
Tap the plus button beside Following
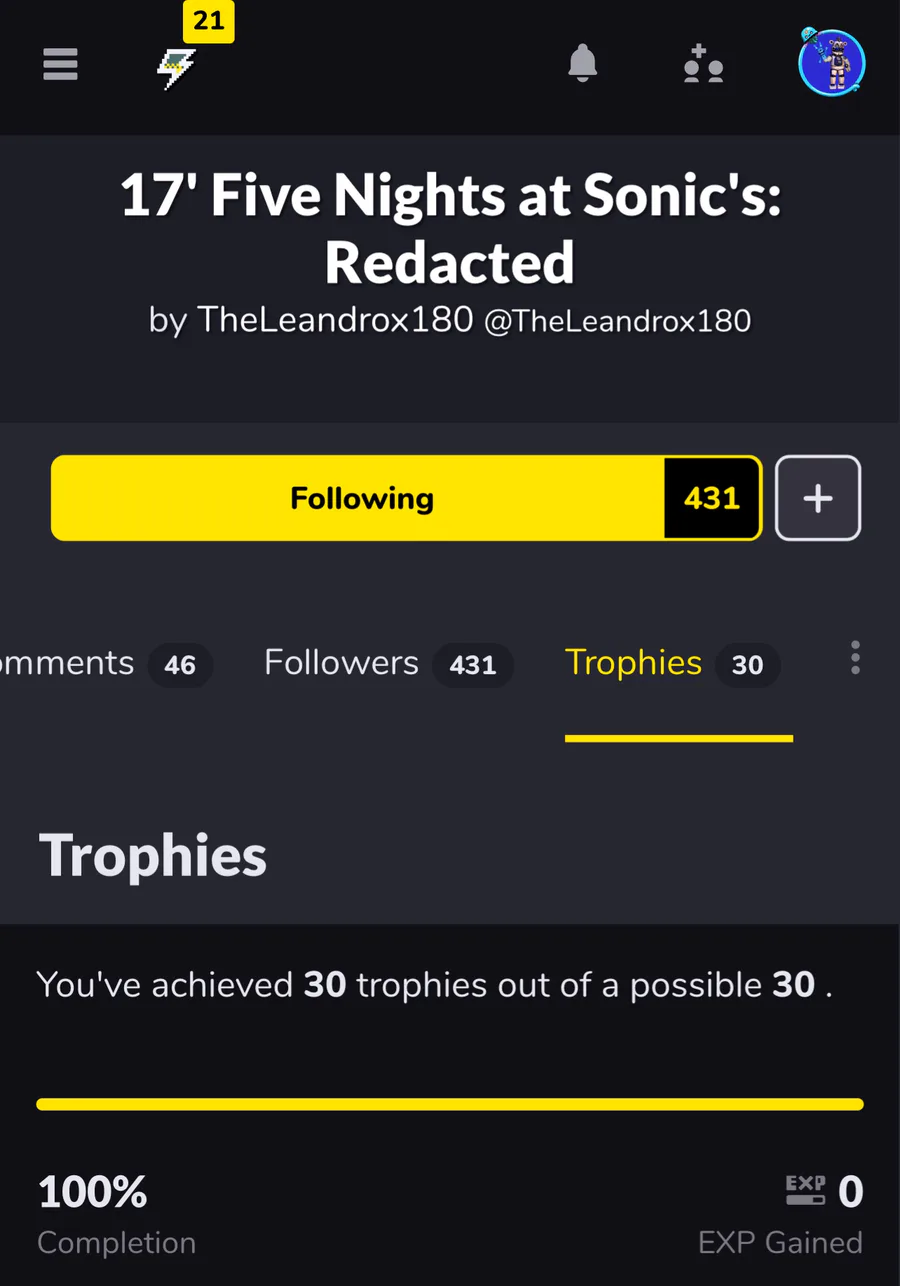(x=817, y=498)
